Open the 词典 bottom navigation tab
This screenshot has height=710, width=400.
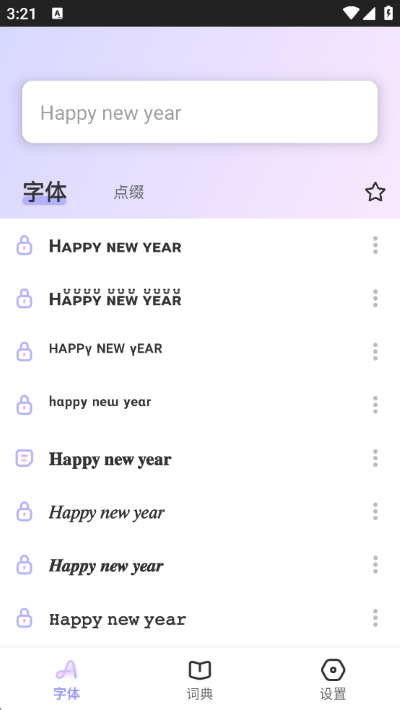[200, 679]
